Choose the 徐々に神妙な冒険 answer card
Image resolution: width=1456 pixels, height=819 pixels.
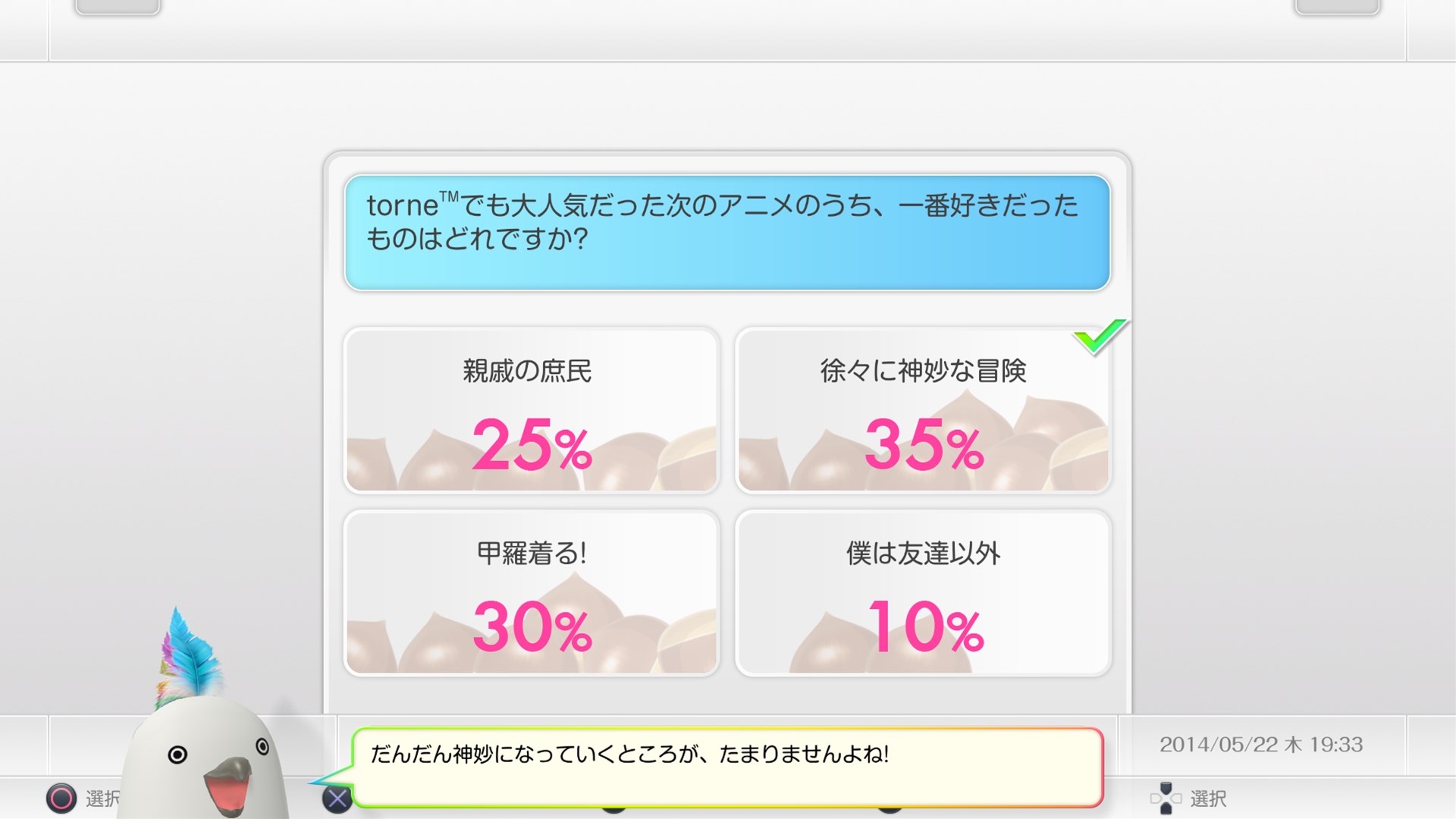pyautogui.click(x=923, y=410)
